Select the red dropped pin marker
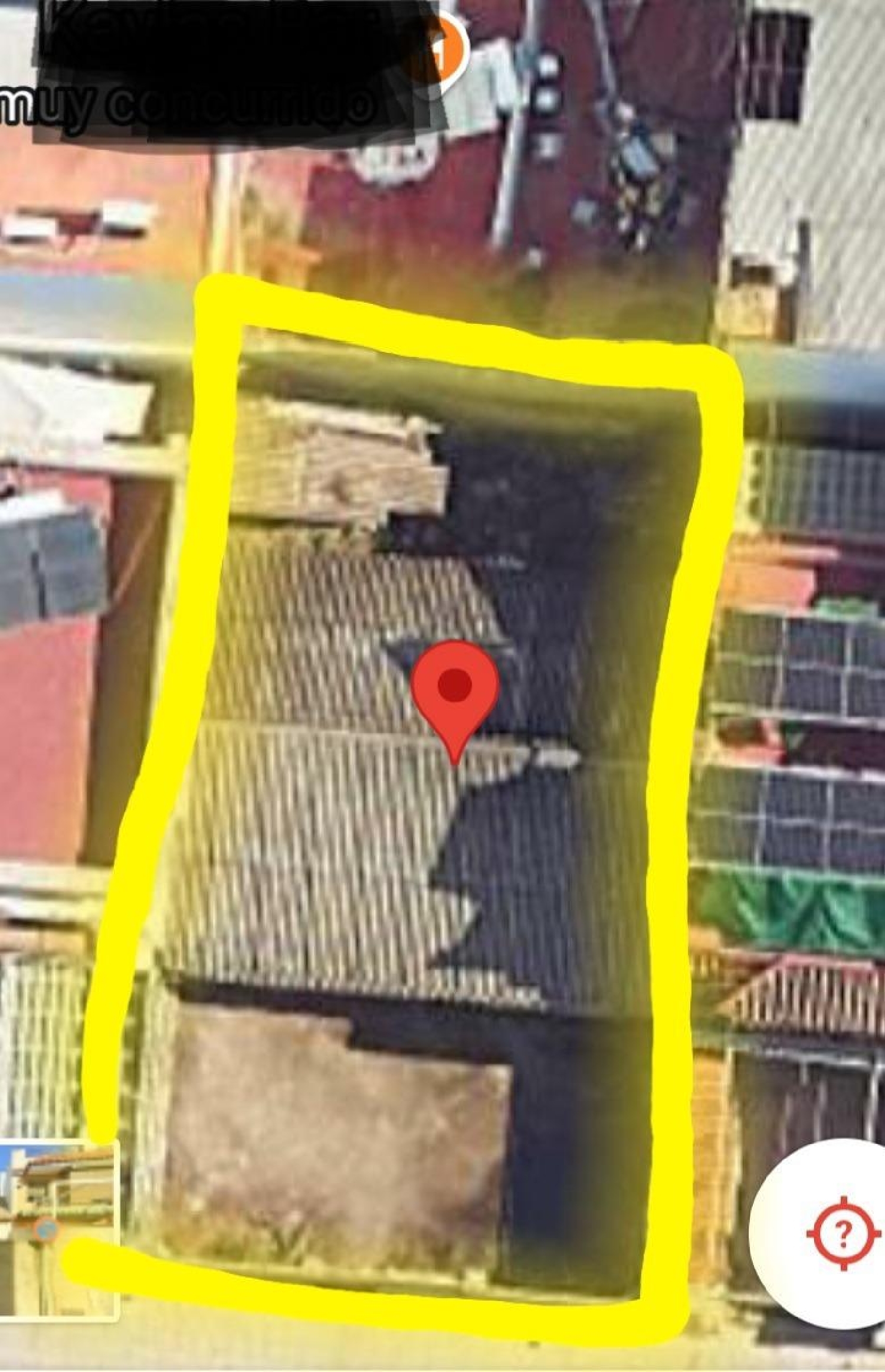This screenshot has width=885, height=1372. (455, 693)
